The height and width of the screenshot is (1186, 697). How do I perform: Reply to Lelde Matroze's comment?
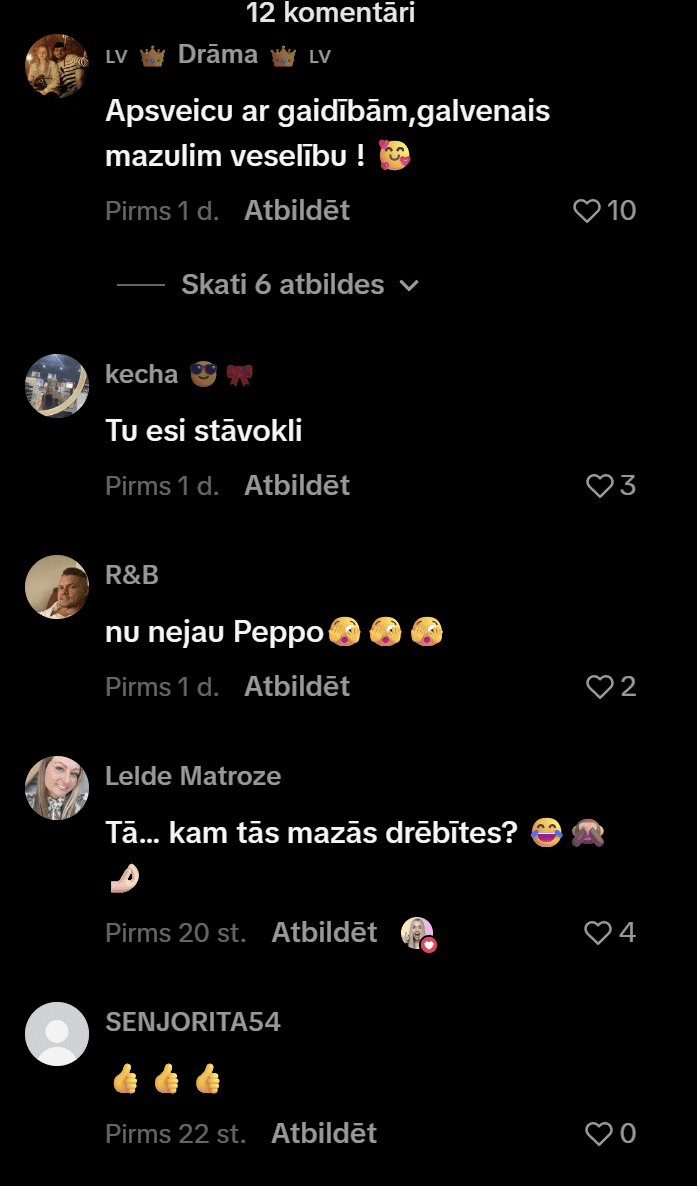coord(324,933)
